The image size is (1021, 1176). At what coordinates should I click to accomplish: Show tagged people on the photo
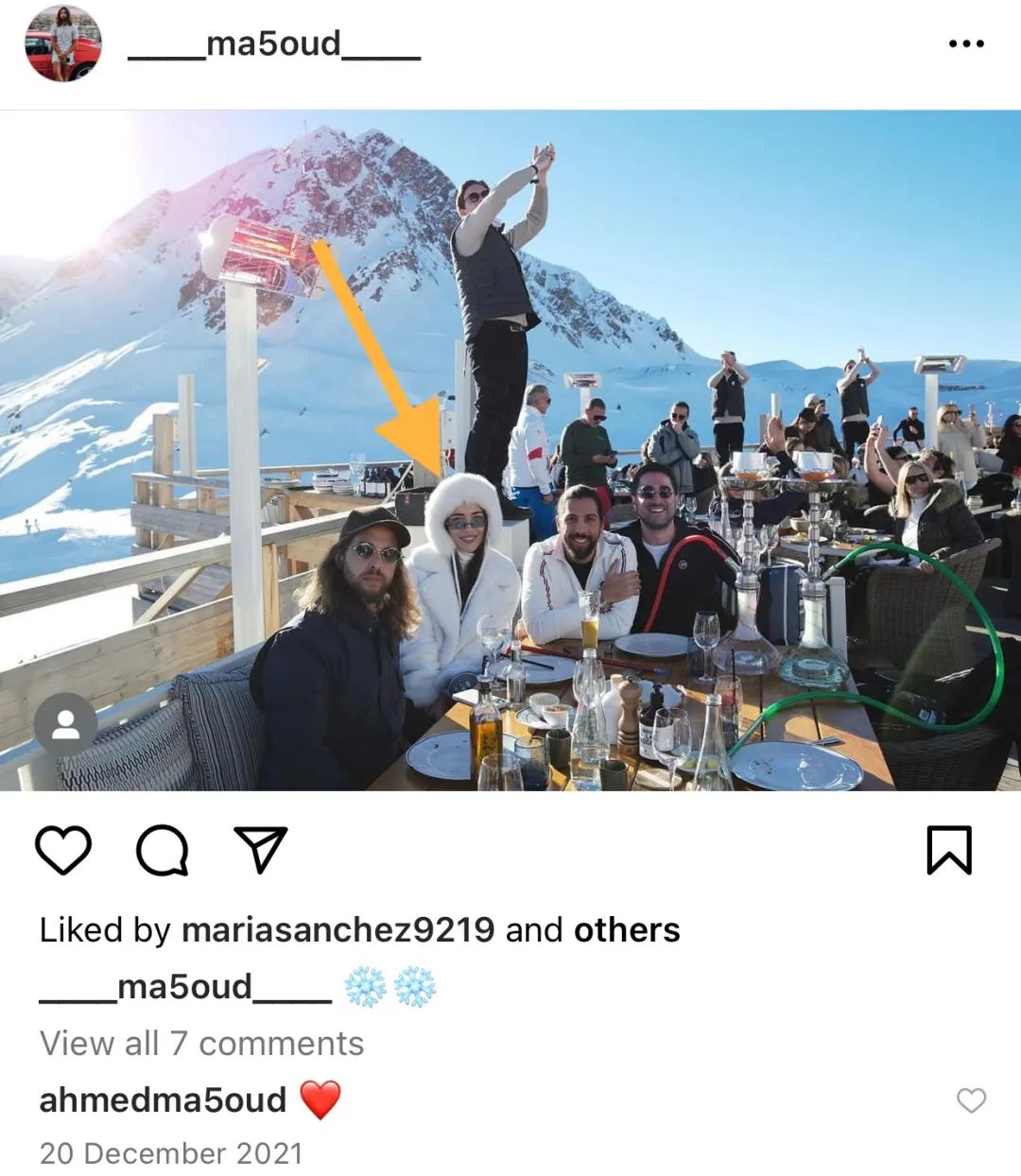tap(65, 725)
